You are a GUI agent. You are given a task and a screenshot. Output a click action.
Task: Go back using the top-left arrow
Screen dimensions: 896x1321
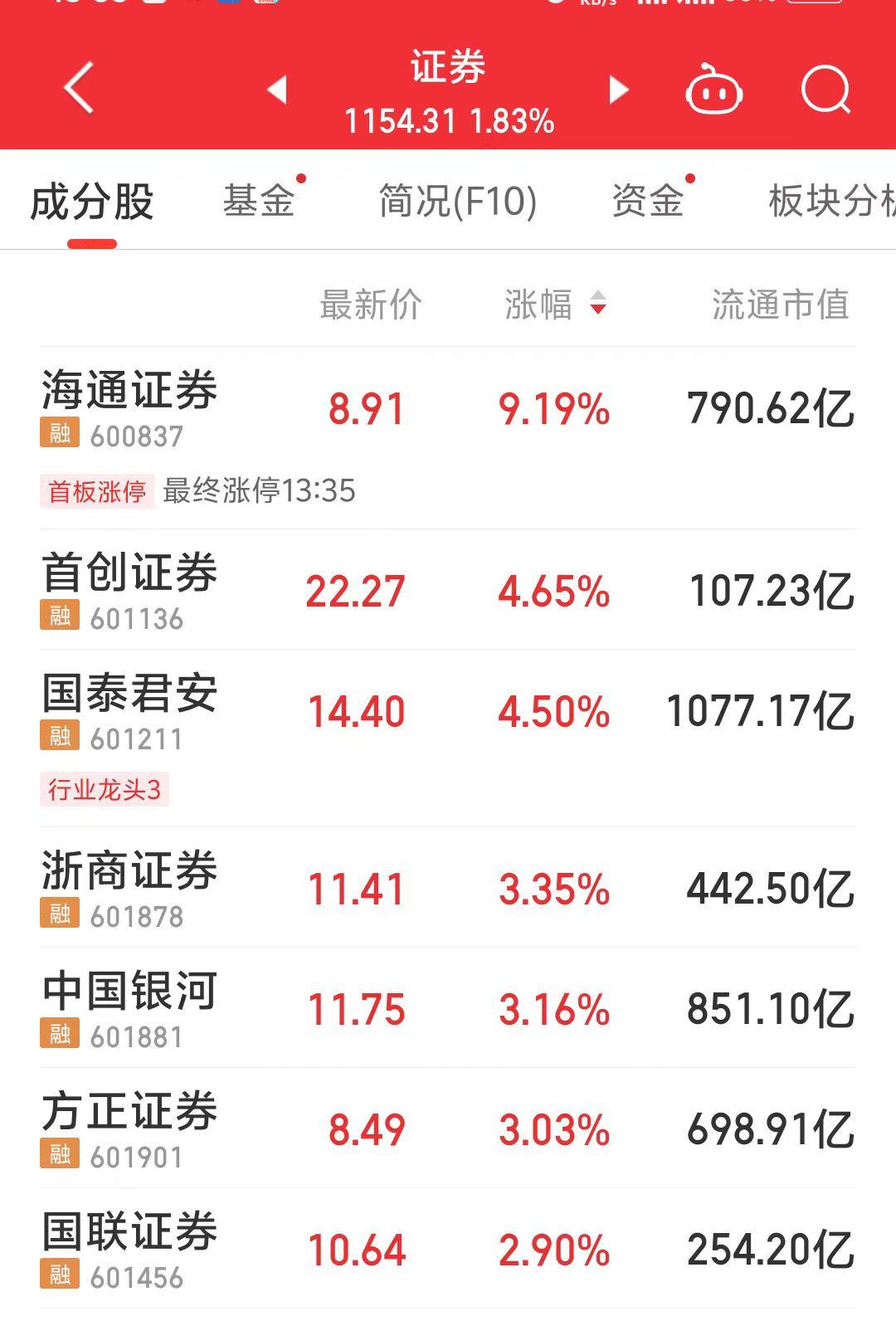pos(79,88)
